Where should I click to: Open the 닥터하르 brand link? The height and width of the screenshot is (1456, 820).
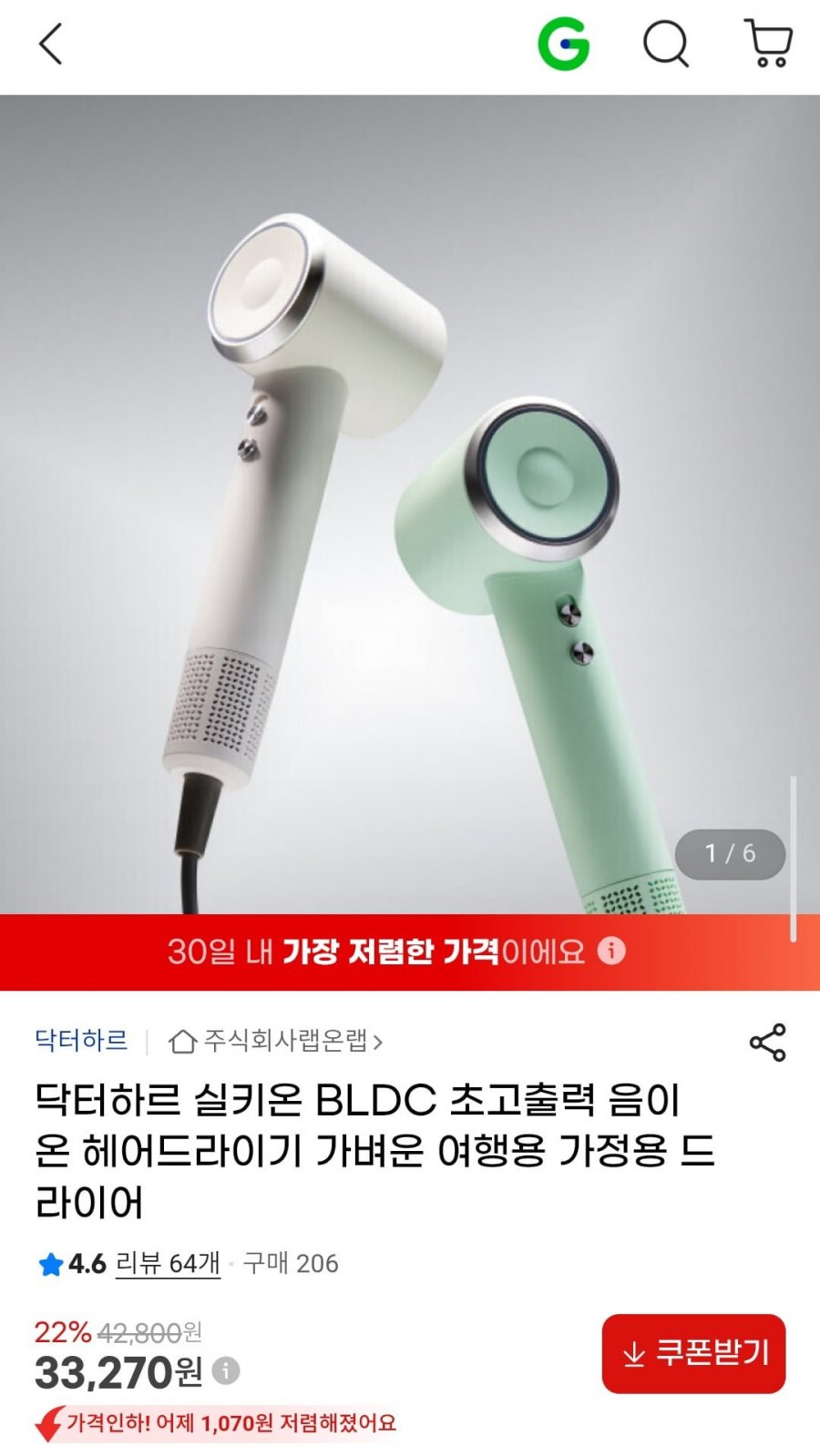(x=81, y=1040)
